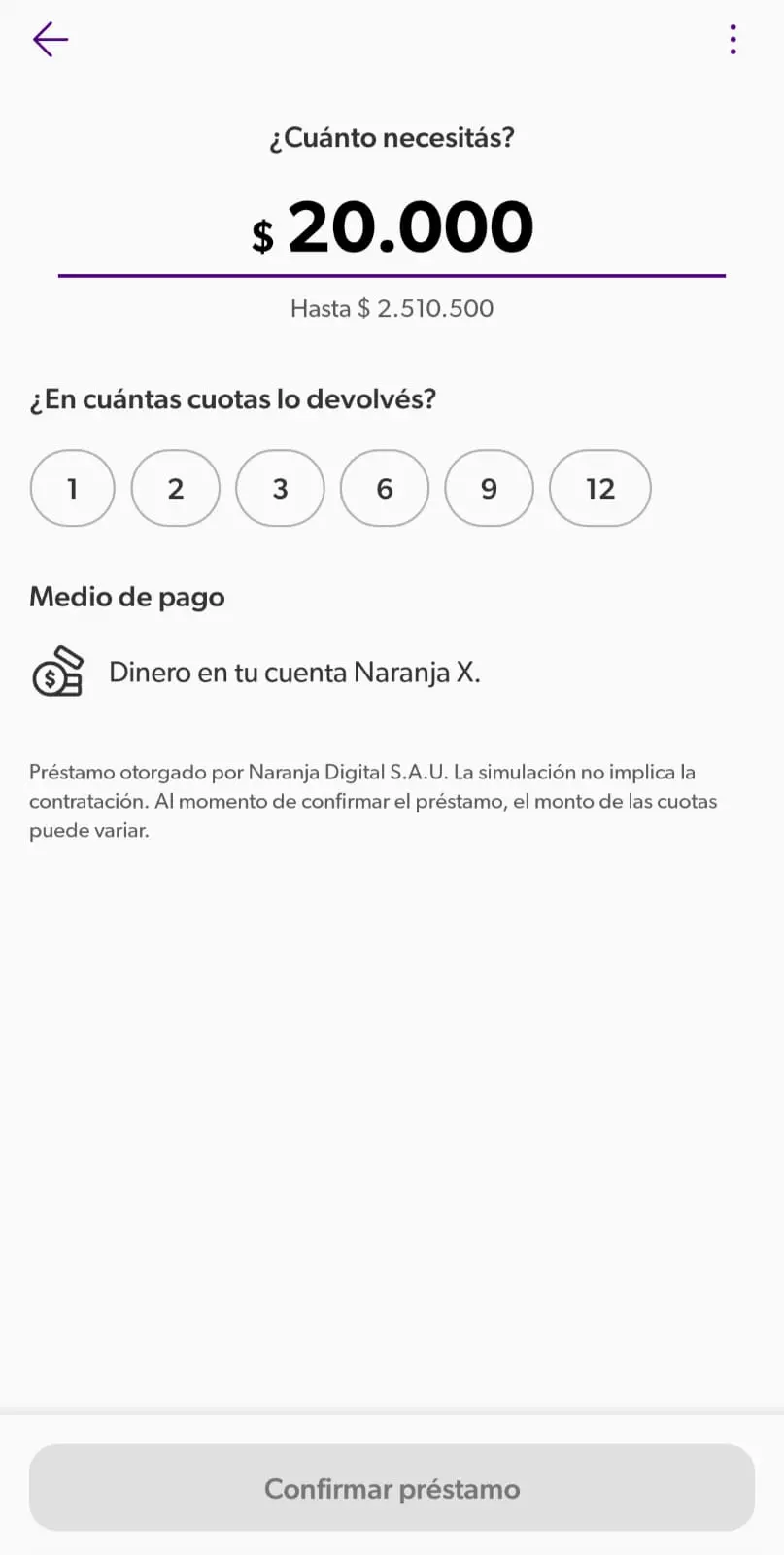Viewport: 784px width, 1555px height.
Task: Select 1 cuota repayment option
Action: pyautogui.click(x=73, y=488)
